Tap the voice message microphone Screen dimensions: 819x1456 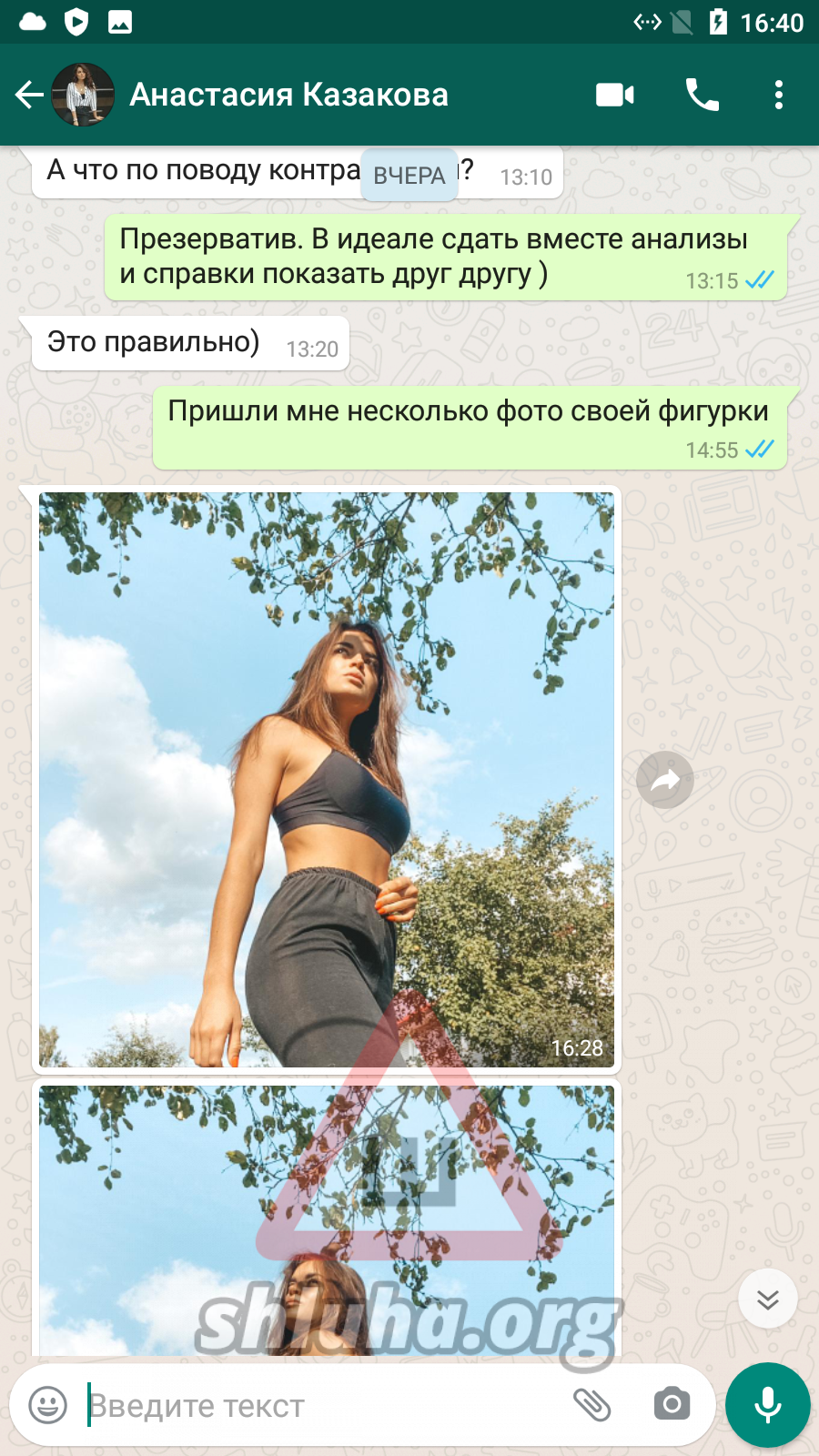point(768,1405)
